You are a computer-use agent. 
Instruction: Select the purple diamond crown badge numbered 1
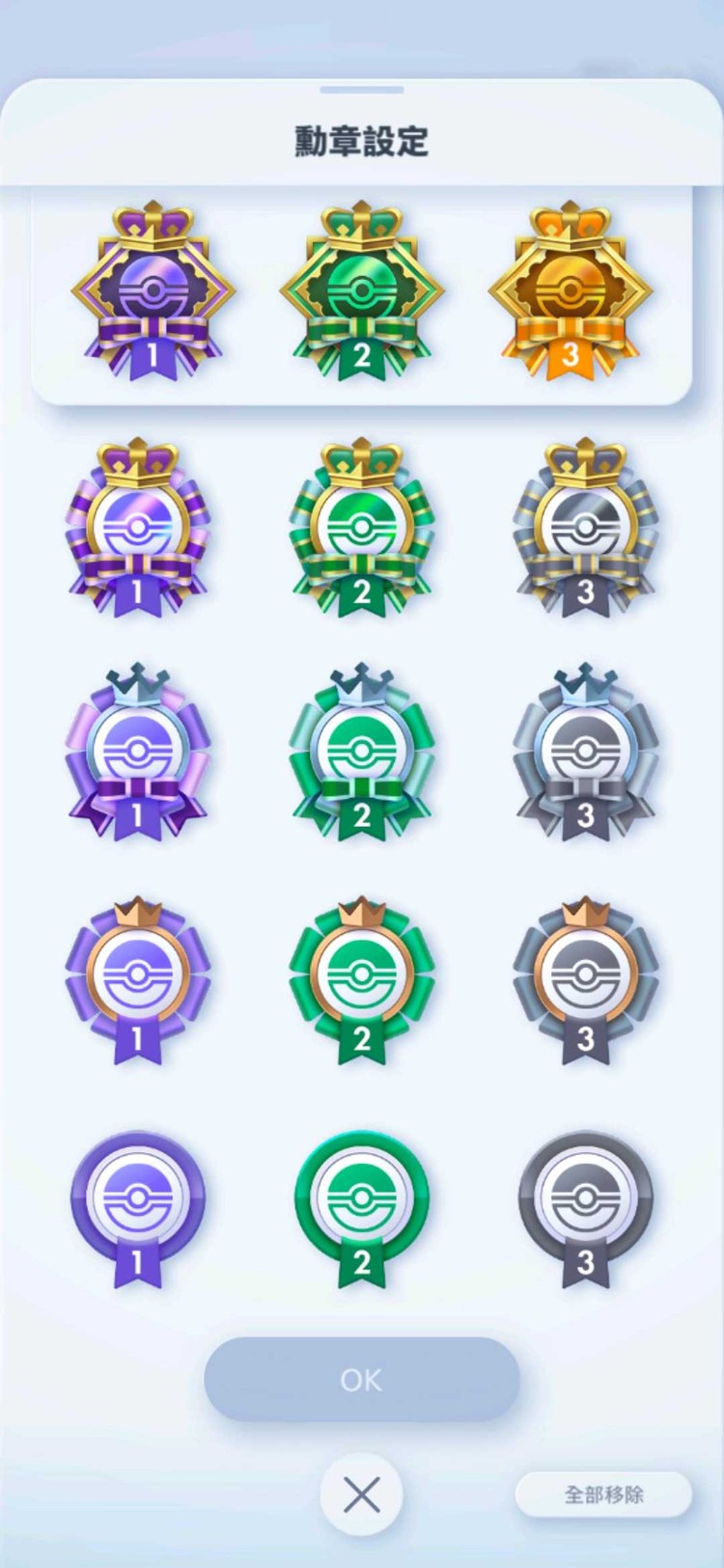(x=153, y=292)
